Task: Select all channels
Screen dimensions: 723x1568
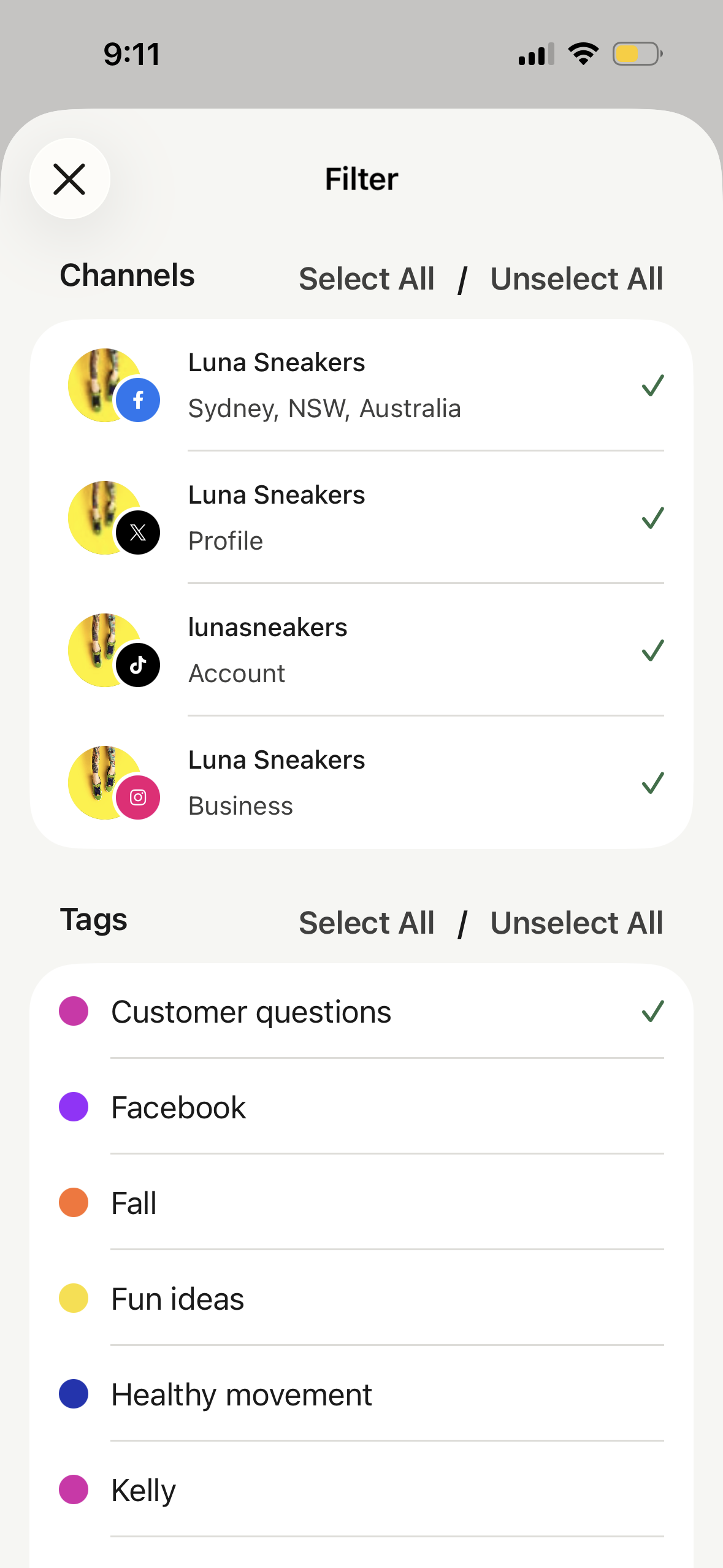Action: tap(367, 279)
